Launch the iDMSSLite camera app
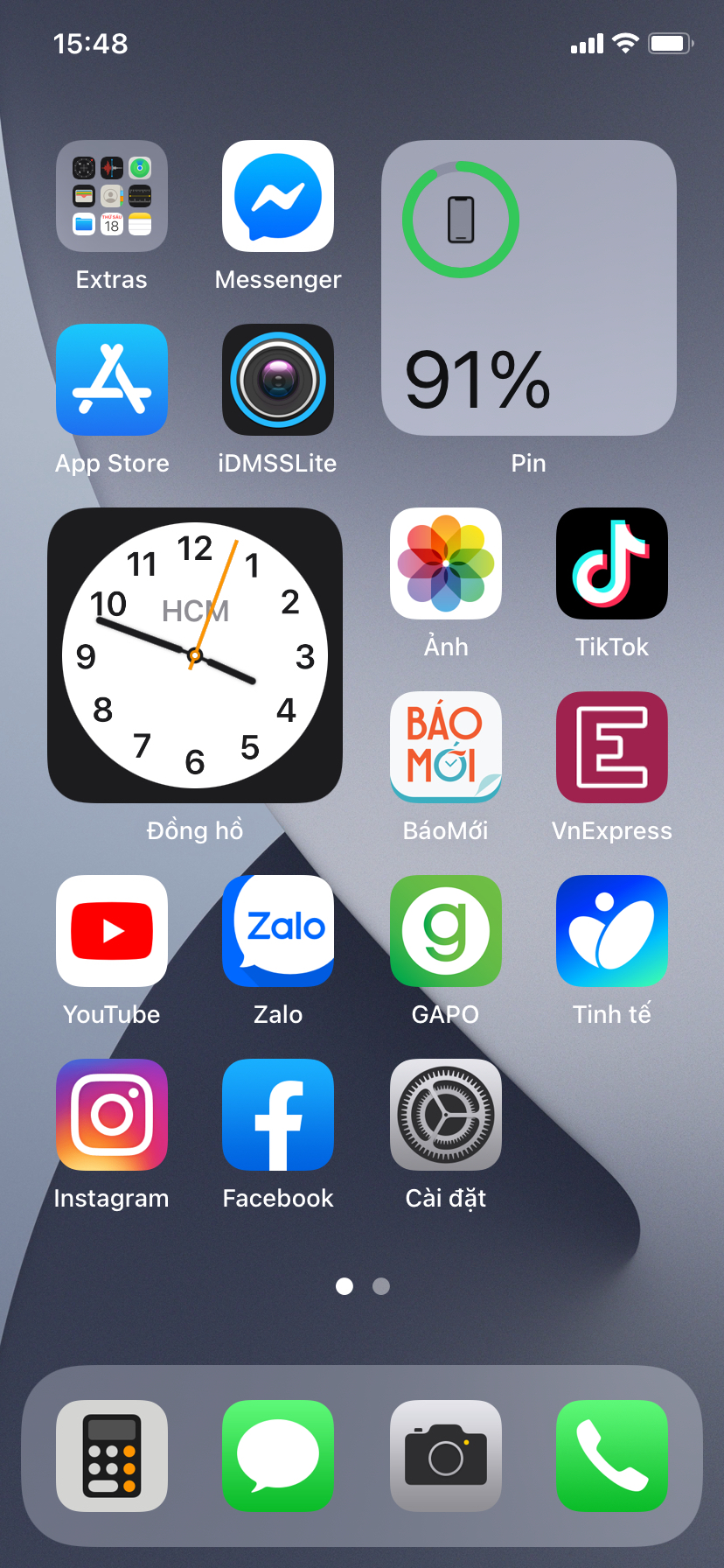The height and width of the screenshot is (1568, 724). click(278, 380)
